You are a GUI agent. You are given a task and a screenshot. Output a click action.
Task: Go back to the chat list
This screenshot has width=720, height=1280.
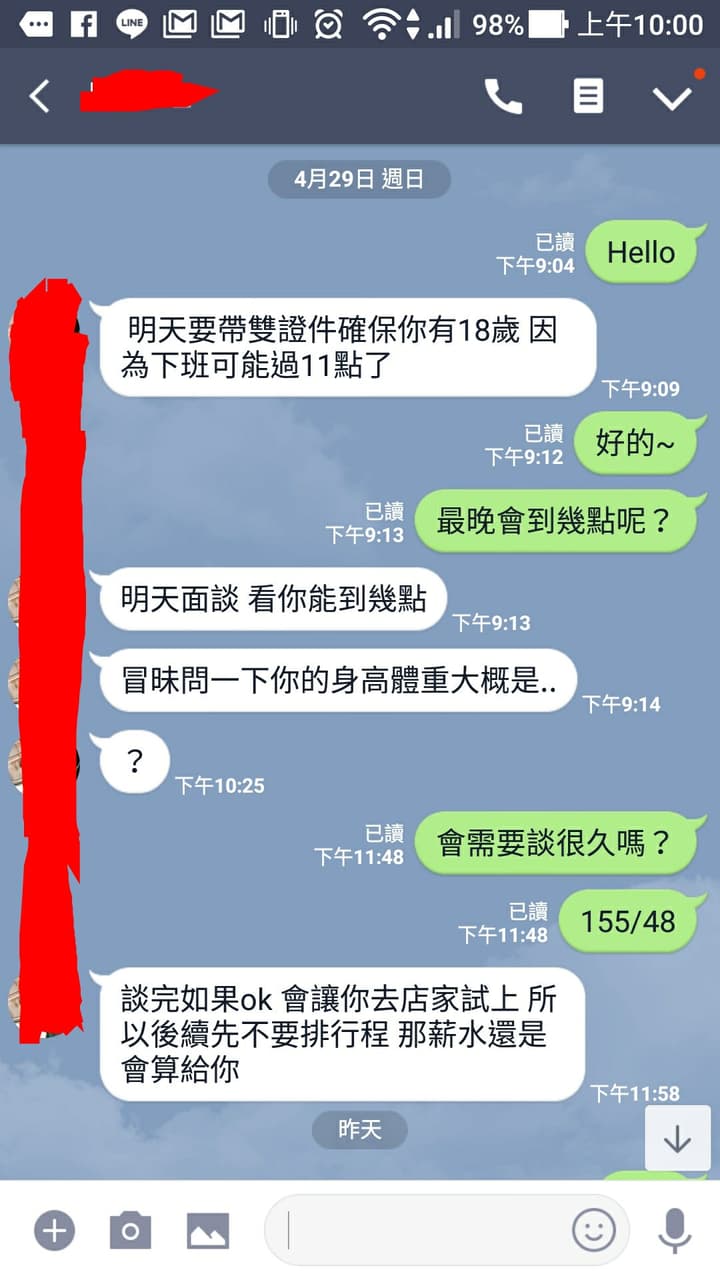click(x=39, y=97)
